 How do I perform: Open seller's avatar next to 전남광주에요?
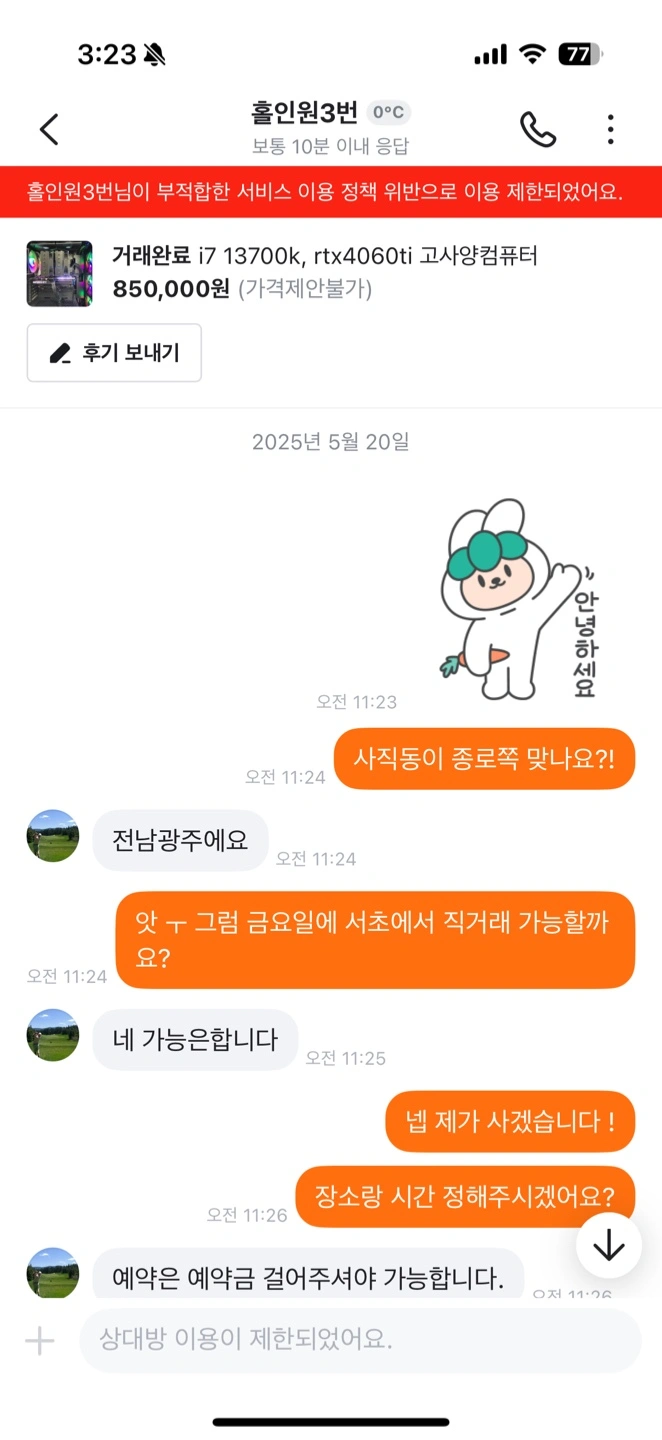53,836
